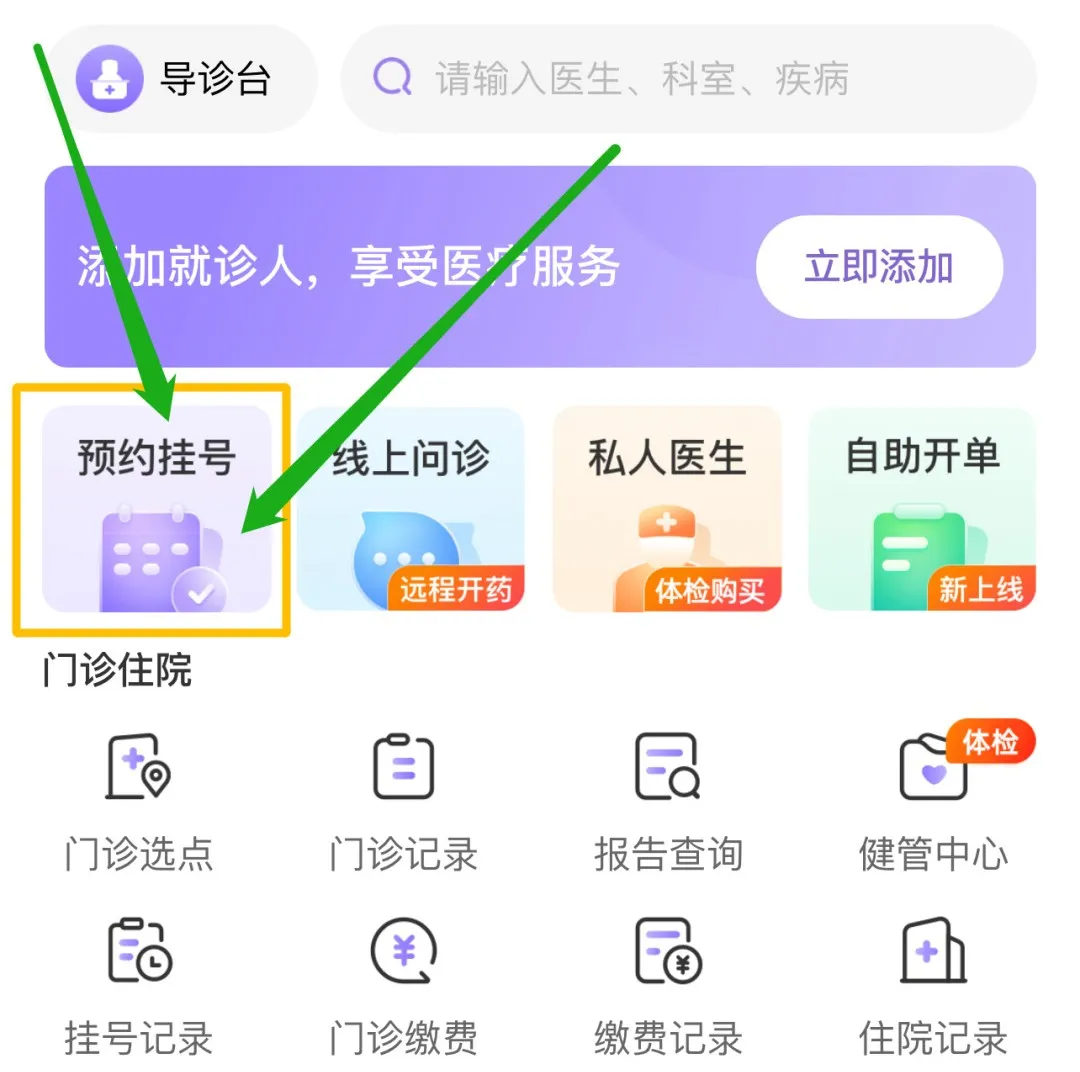This screenshot has width=1080, height=1072.
Task: Tap the doctor, department, disease search box
Action: pyautogui.click(x=688, y=79)
